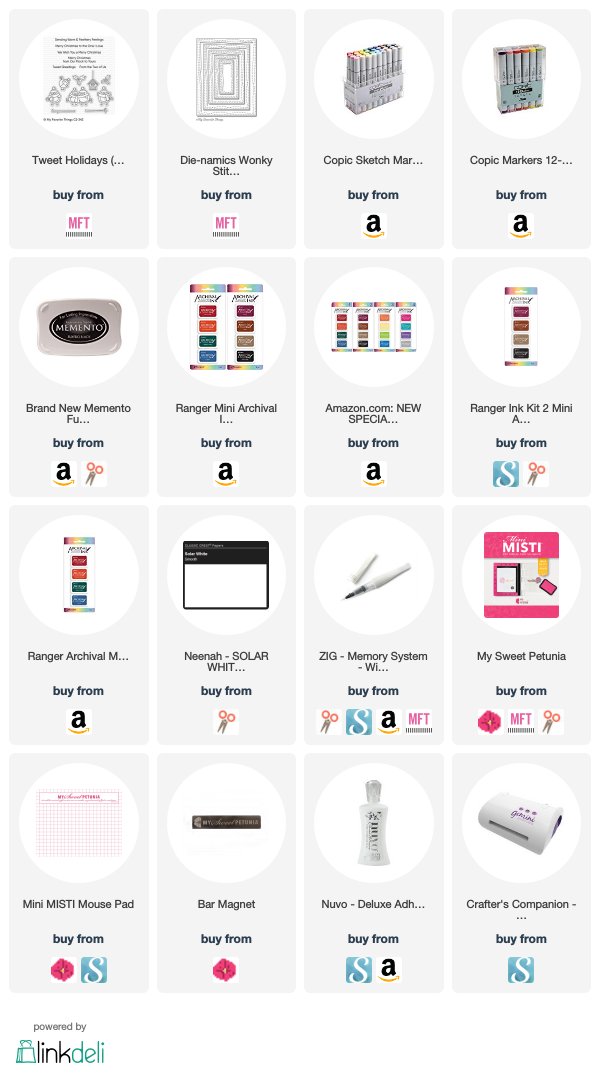The image size is (600, 1073).
Task: Buy the Bar Magnet from the pink flower store
Action: [226, 970]
